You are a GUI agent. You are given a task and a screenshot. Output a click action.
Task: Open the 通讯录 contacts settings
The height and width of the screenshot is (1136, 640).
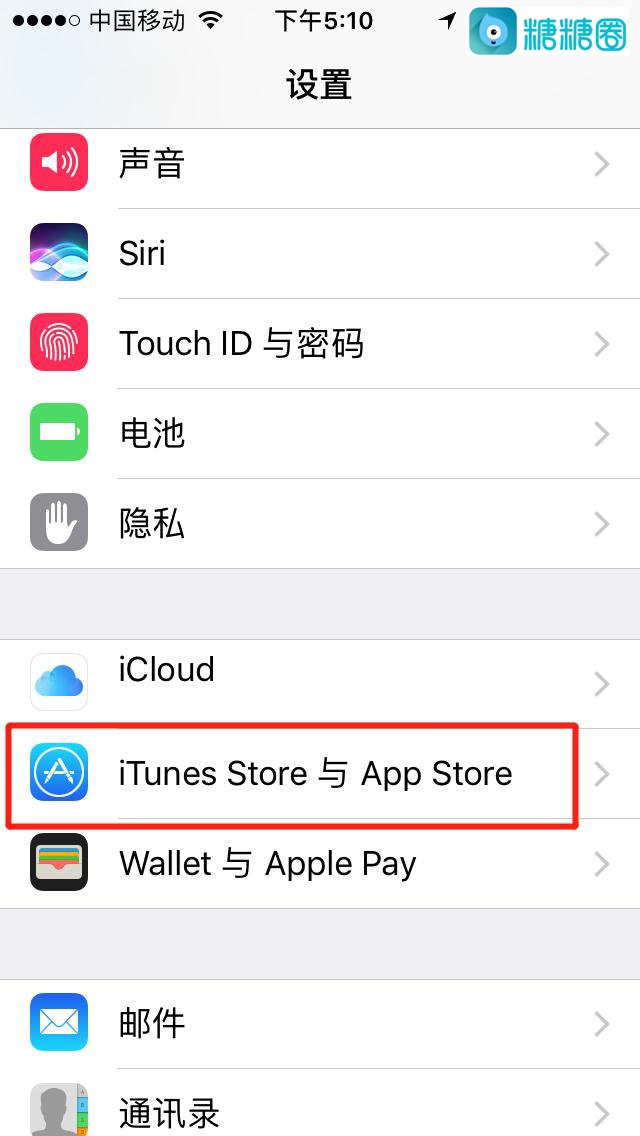pos(320,1110)
